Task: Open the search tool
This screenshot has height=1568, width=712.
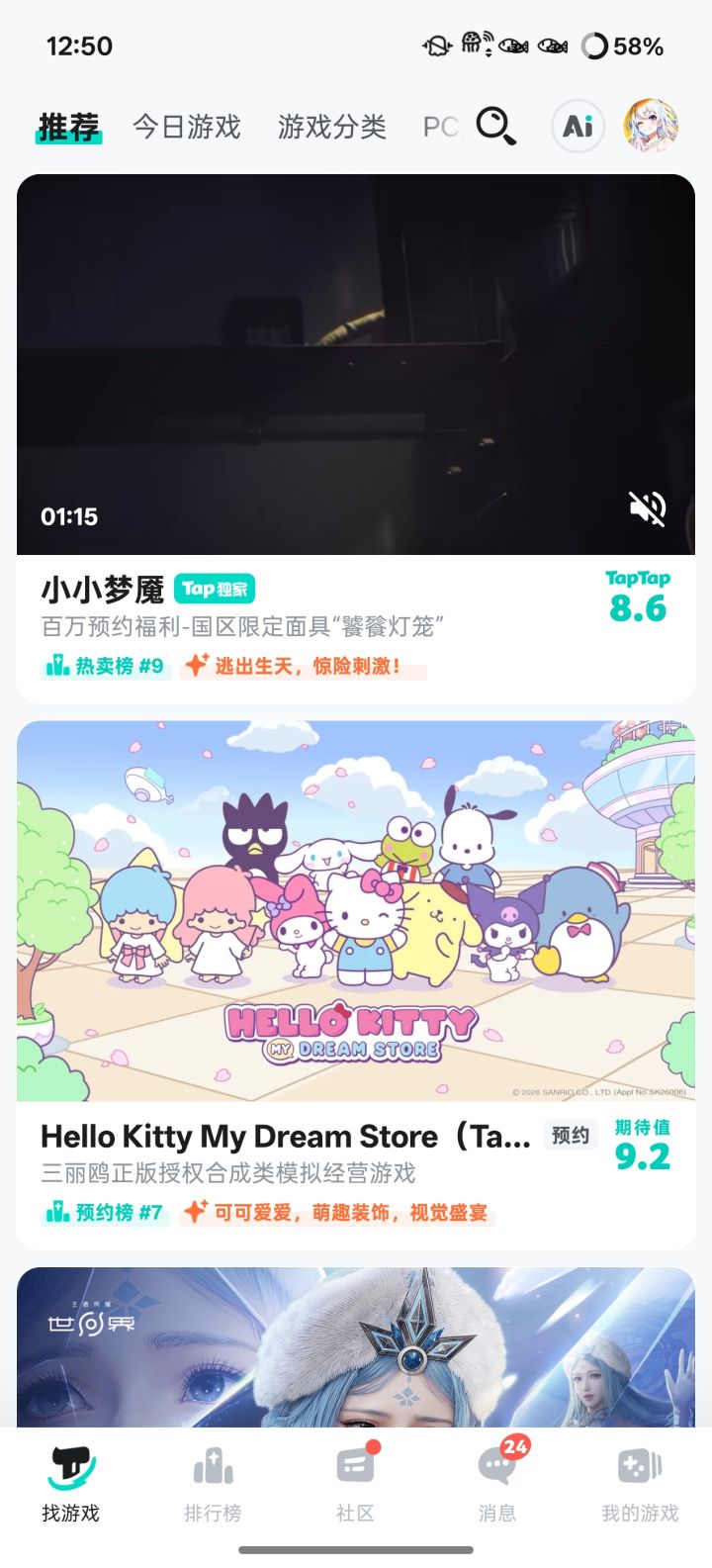Action: 495,127
